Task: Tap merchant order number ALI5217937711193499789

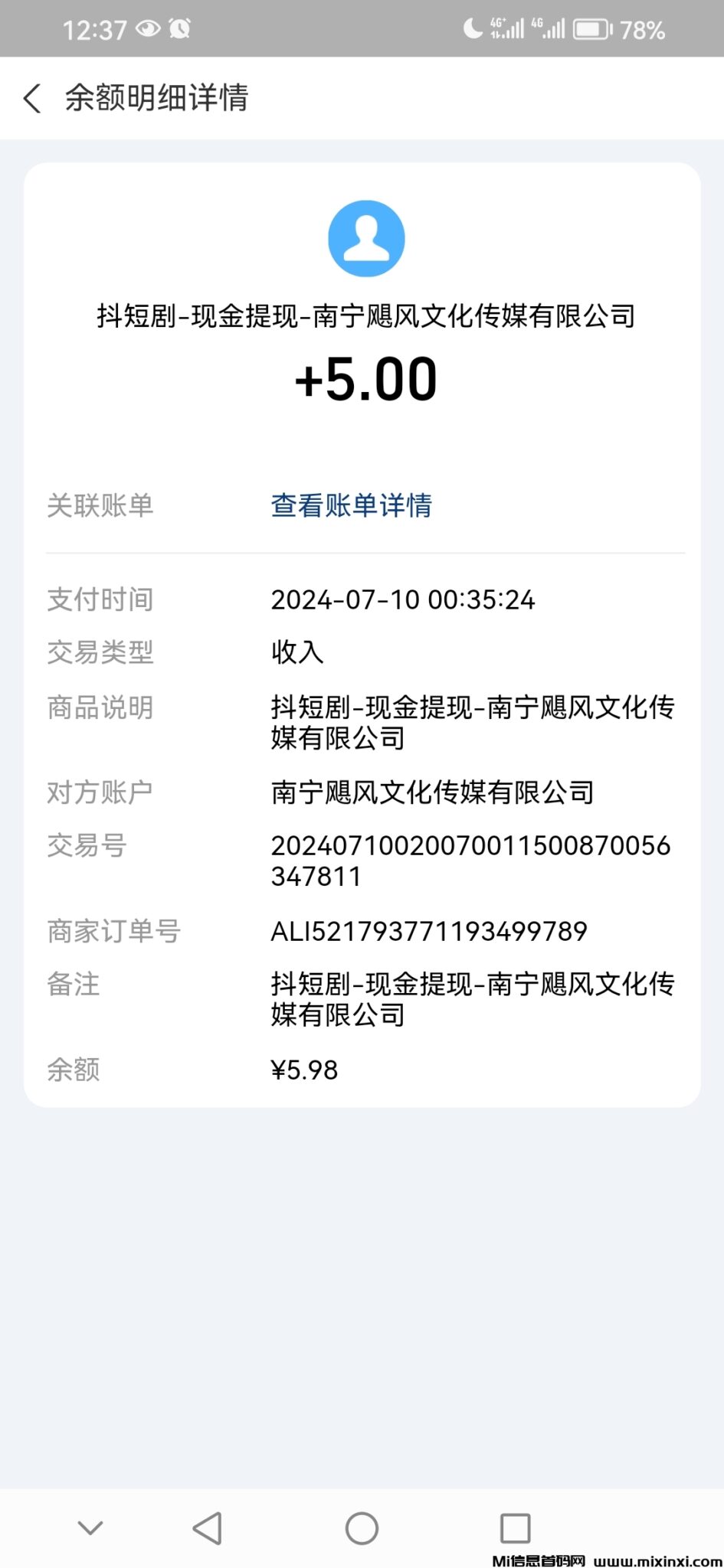Action: click(x=428, y=931)
